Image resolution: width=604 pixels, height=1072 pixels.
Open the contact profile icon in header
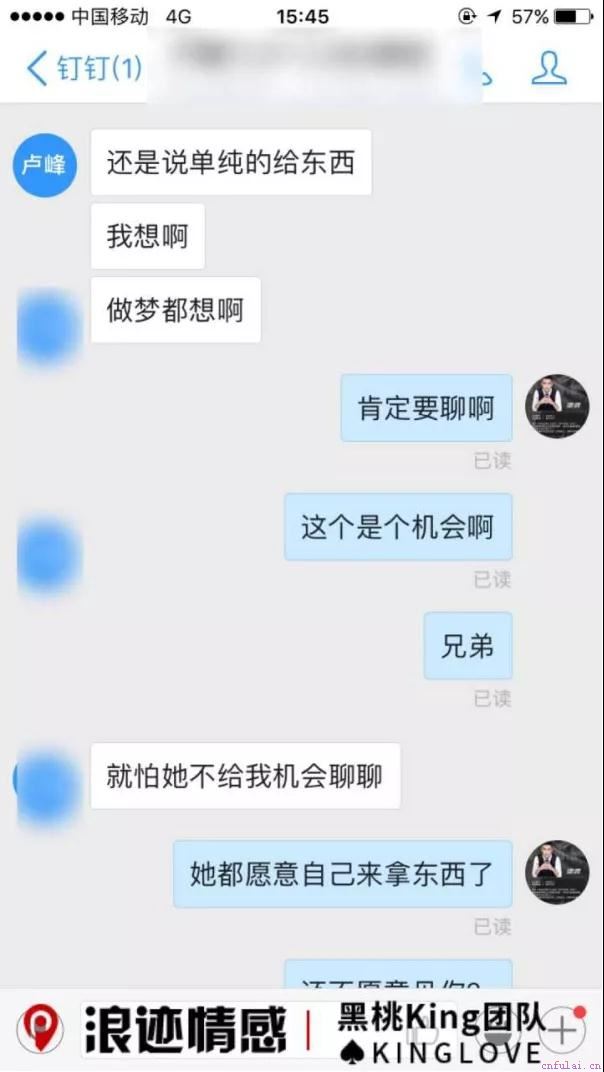click(549, 67)
